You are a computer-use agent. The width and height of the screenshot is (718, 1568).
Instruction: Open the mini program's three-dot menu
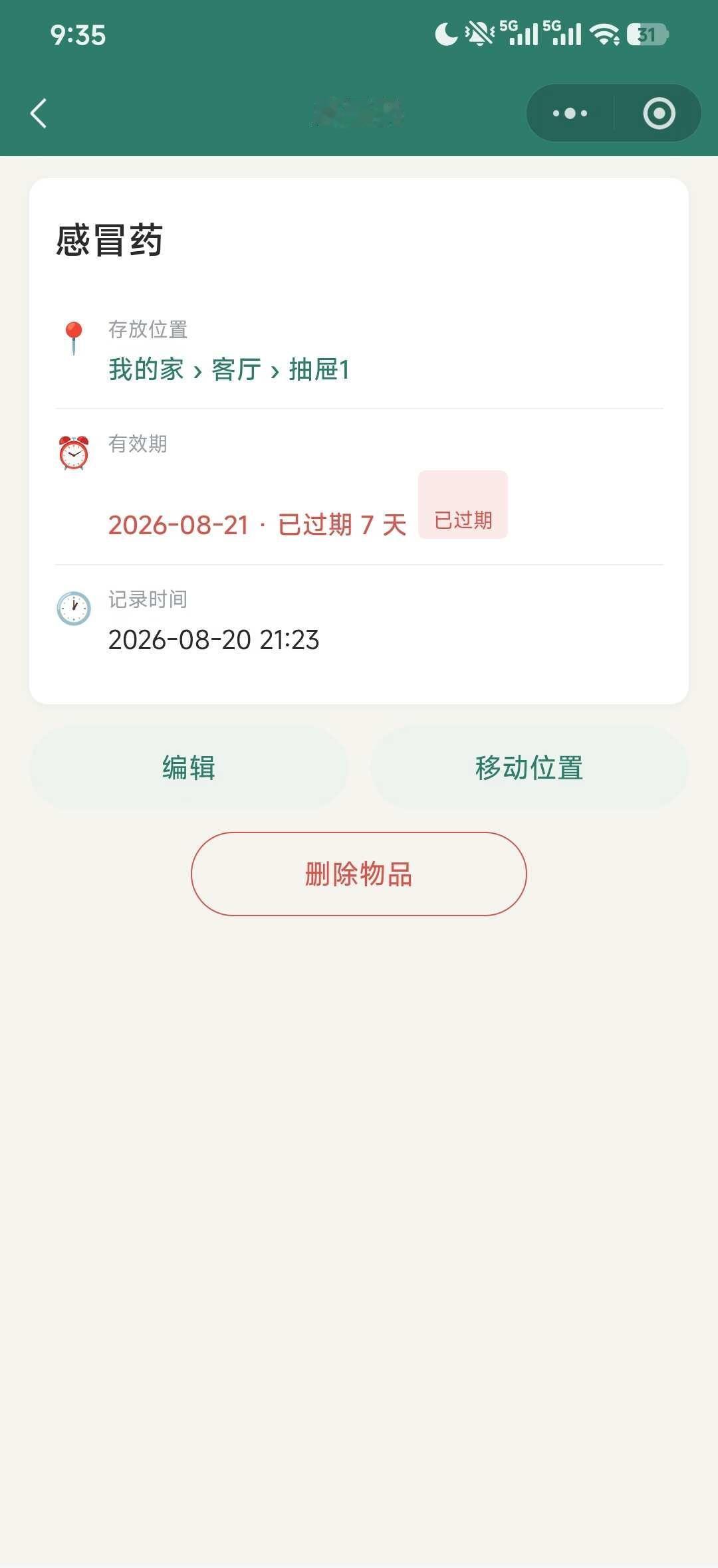(570, 113)
